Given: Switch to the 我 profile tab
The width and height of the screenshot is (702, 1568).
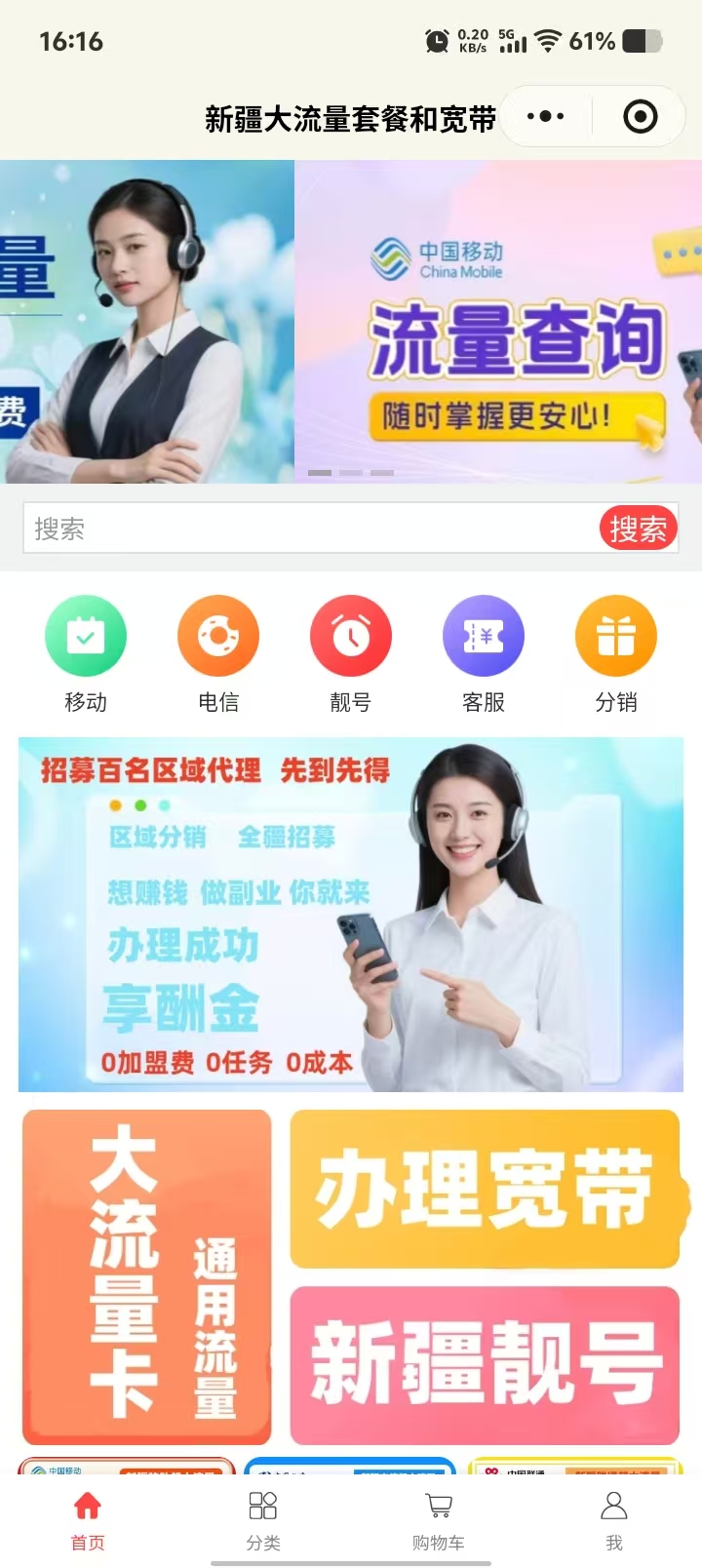Looking at the screenshot, I should (614, 1519).
